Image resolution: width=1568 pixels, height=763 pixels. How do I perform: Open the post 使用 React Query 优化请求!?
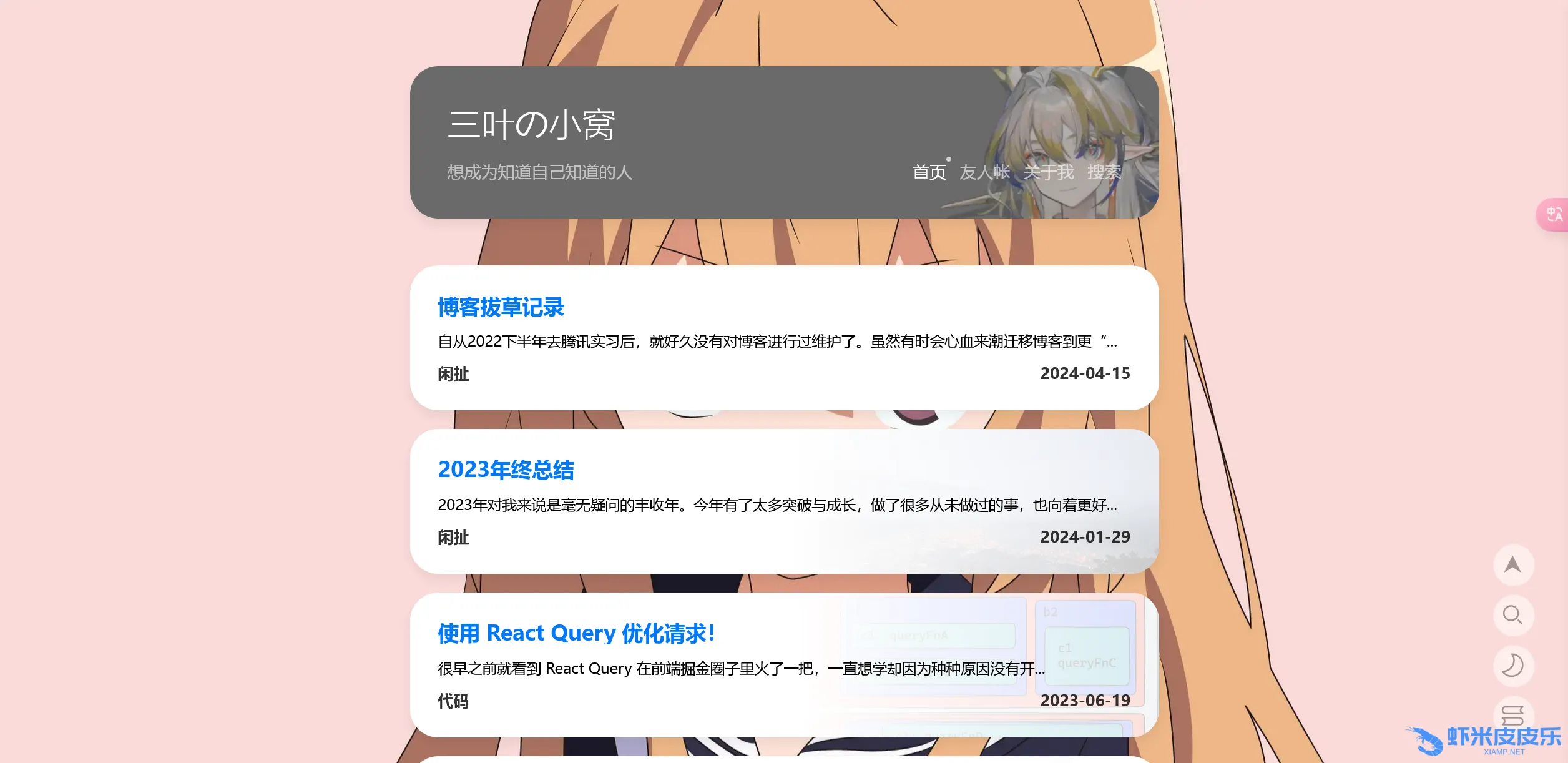point(576,633)
